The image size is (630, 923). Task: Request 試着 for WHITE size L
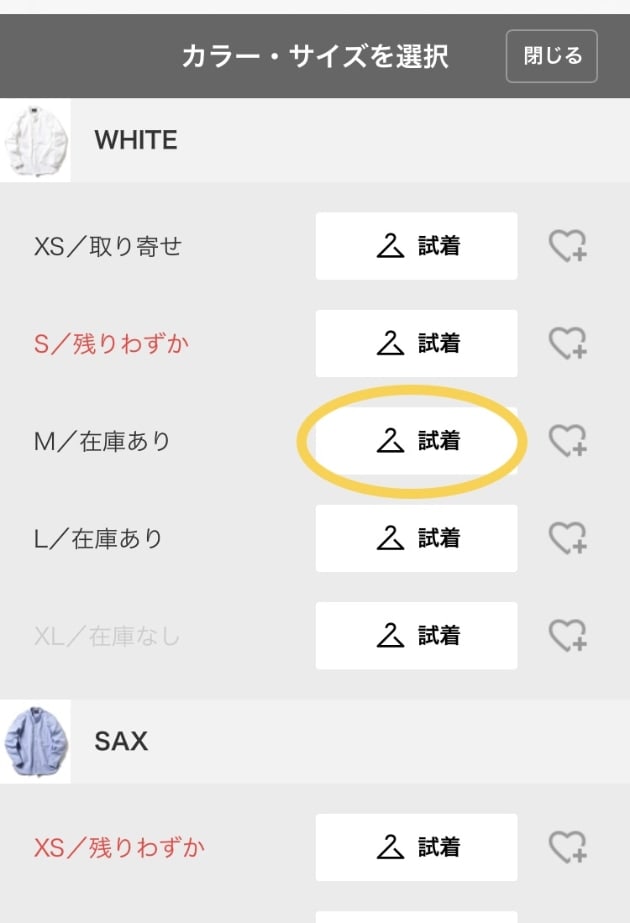416,538
